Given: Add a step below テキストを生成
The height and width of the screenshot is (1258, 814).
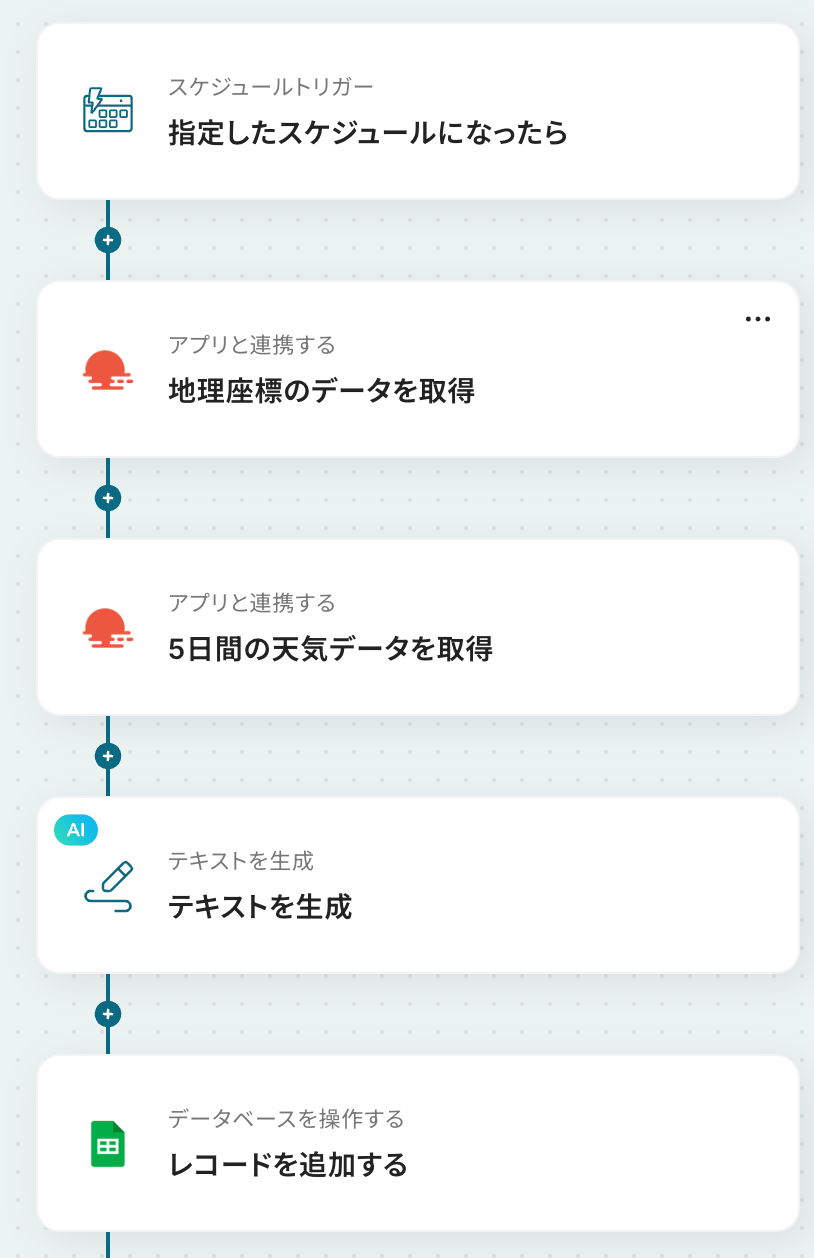Looking at the screenshot, I should point(108,1014).
